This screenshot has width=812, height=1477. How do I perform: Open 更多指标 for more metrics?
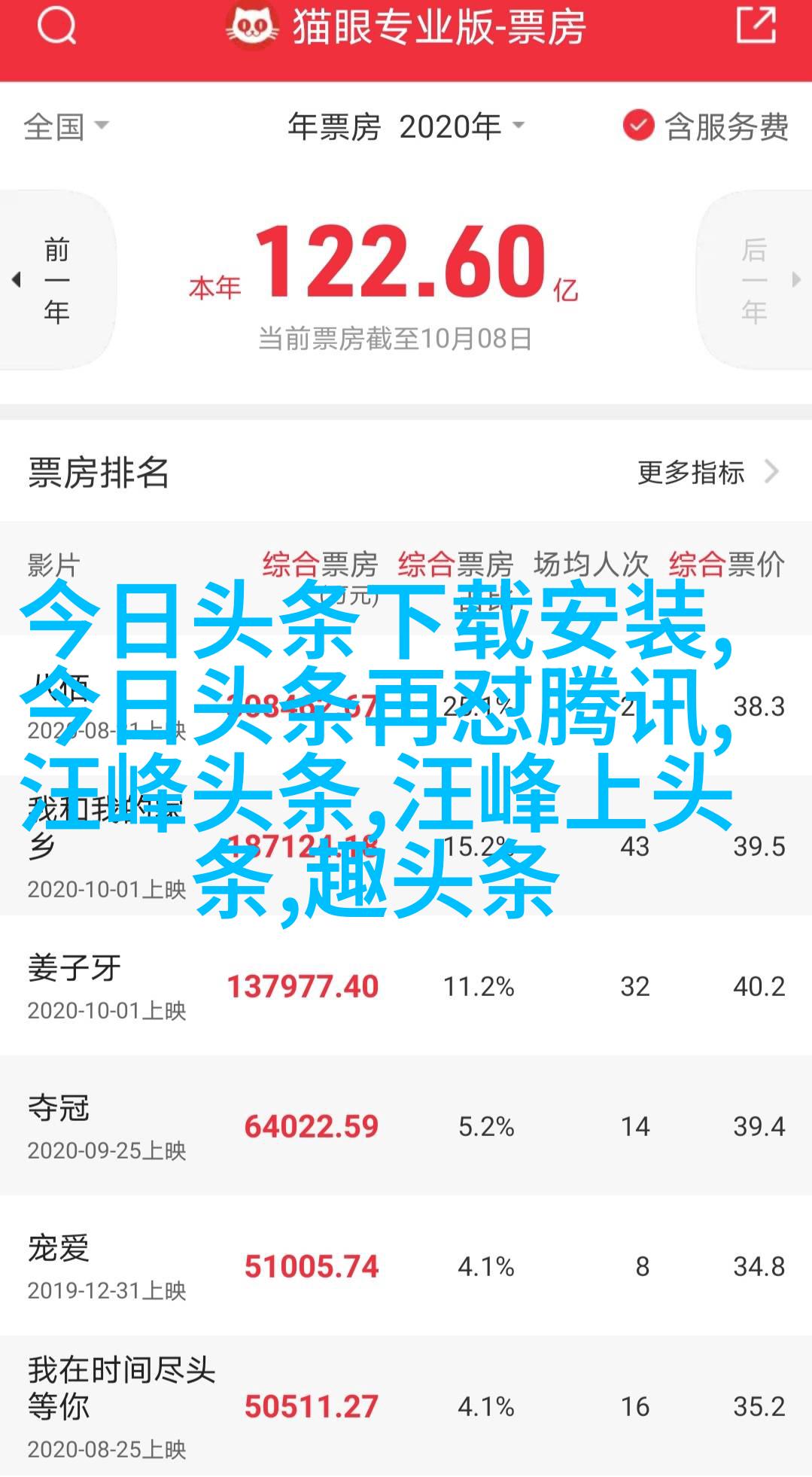click(x=708, y=473)
